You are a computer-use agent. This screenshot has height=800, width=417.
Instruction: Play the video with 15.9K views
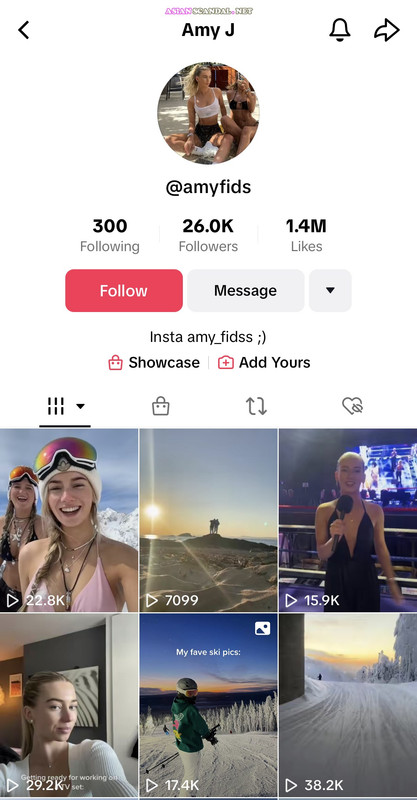(348, 520)
